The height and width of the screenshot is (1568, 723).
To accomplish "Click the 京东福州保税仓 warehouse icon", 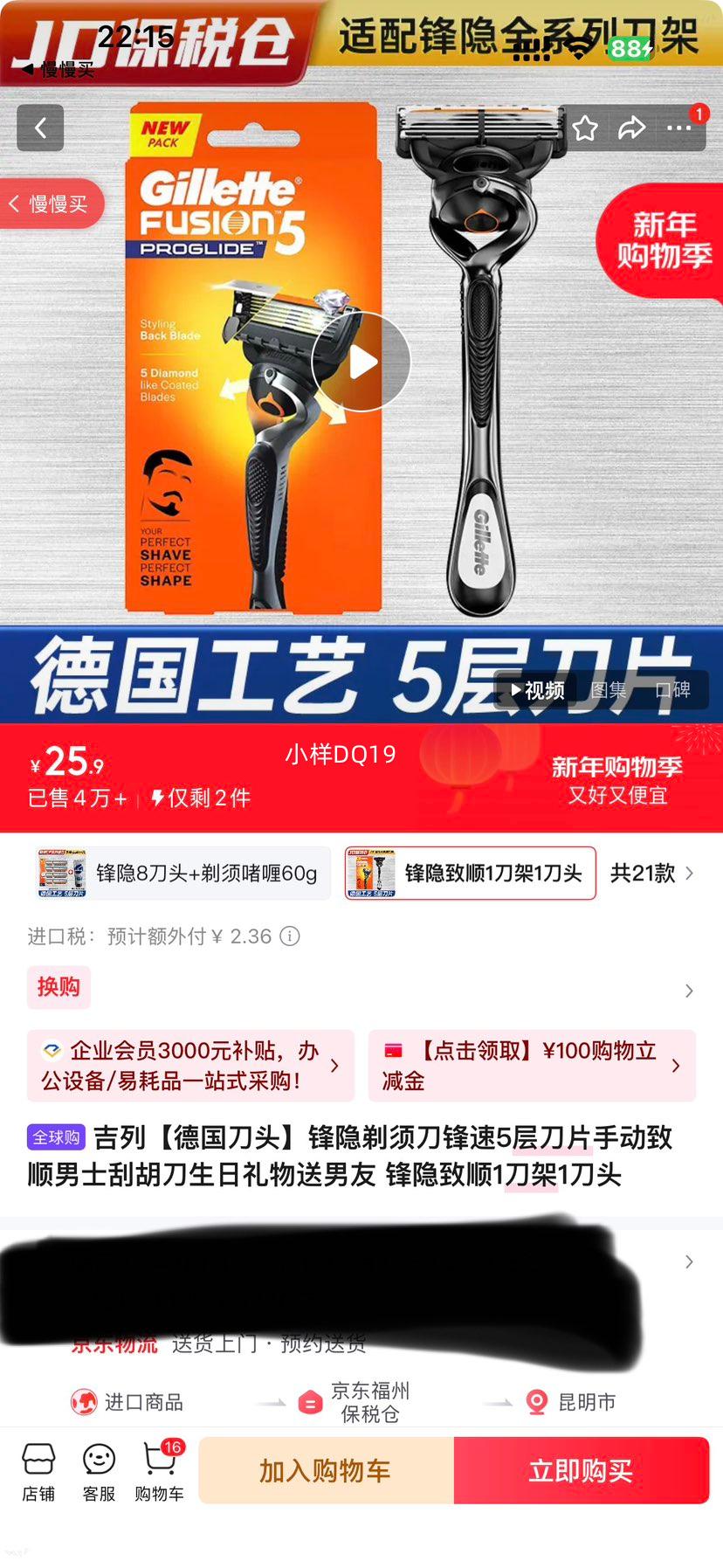I will coord(311,1401).
